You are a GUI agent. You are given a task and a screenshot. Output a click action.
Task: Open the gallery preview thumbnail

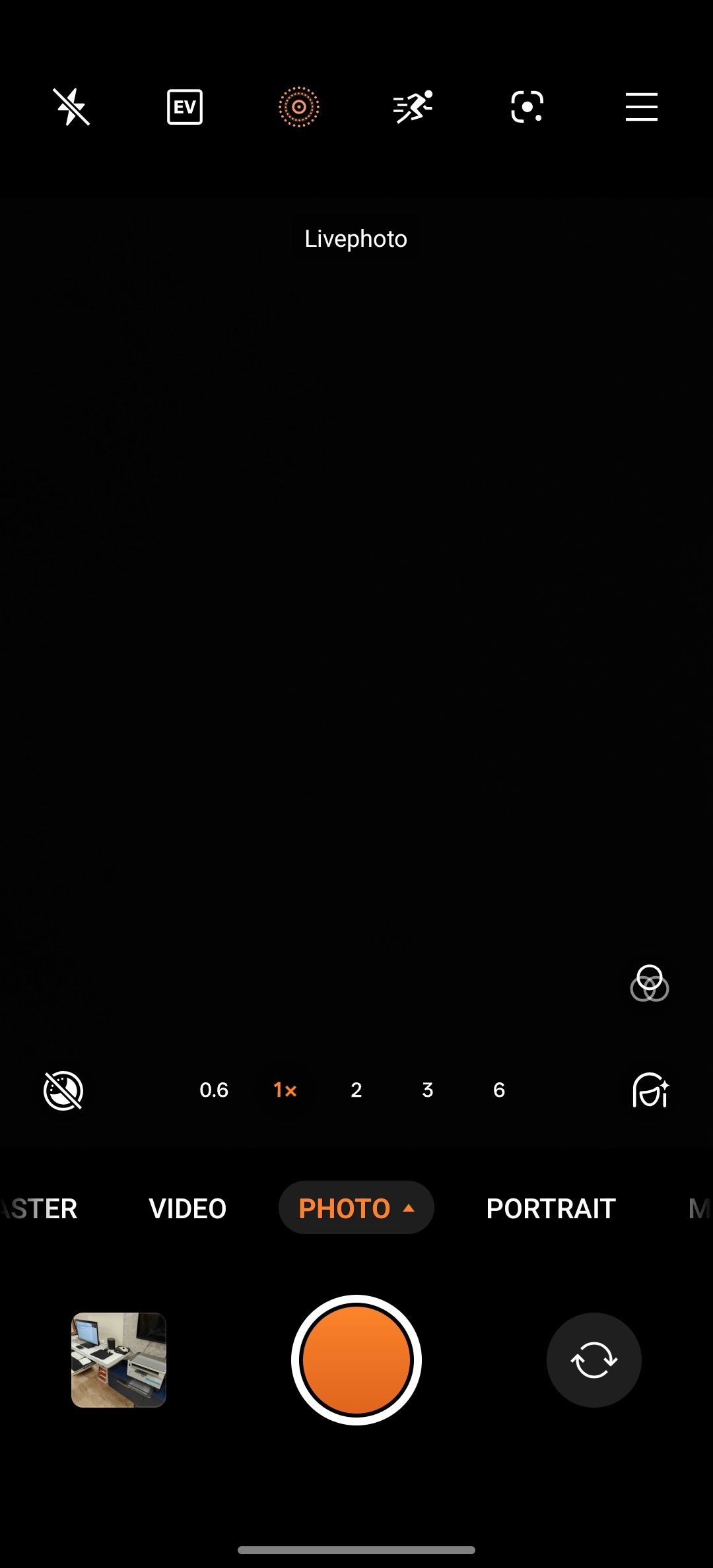click(x=119, y=1359)
